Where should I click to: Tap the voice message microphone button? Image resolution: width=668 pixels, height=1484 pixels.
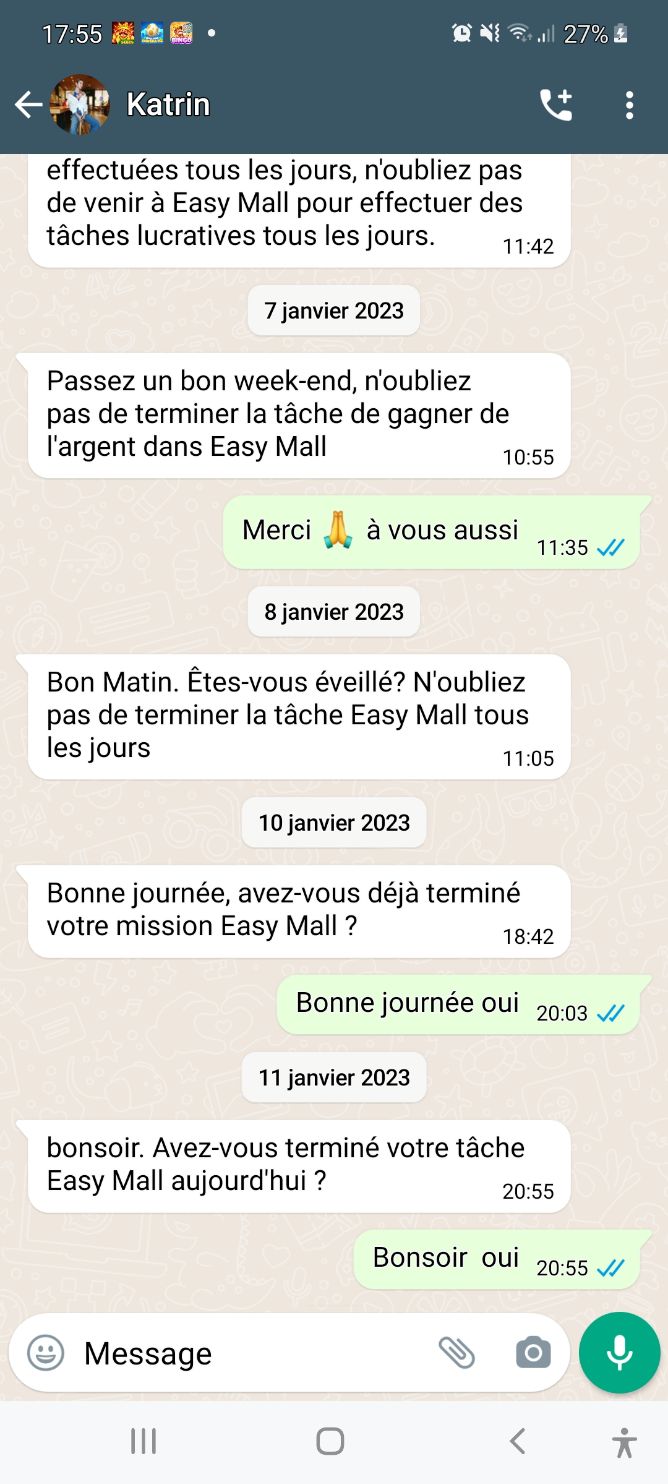point(619,1353)
